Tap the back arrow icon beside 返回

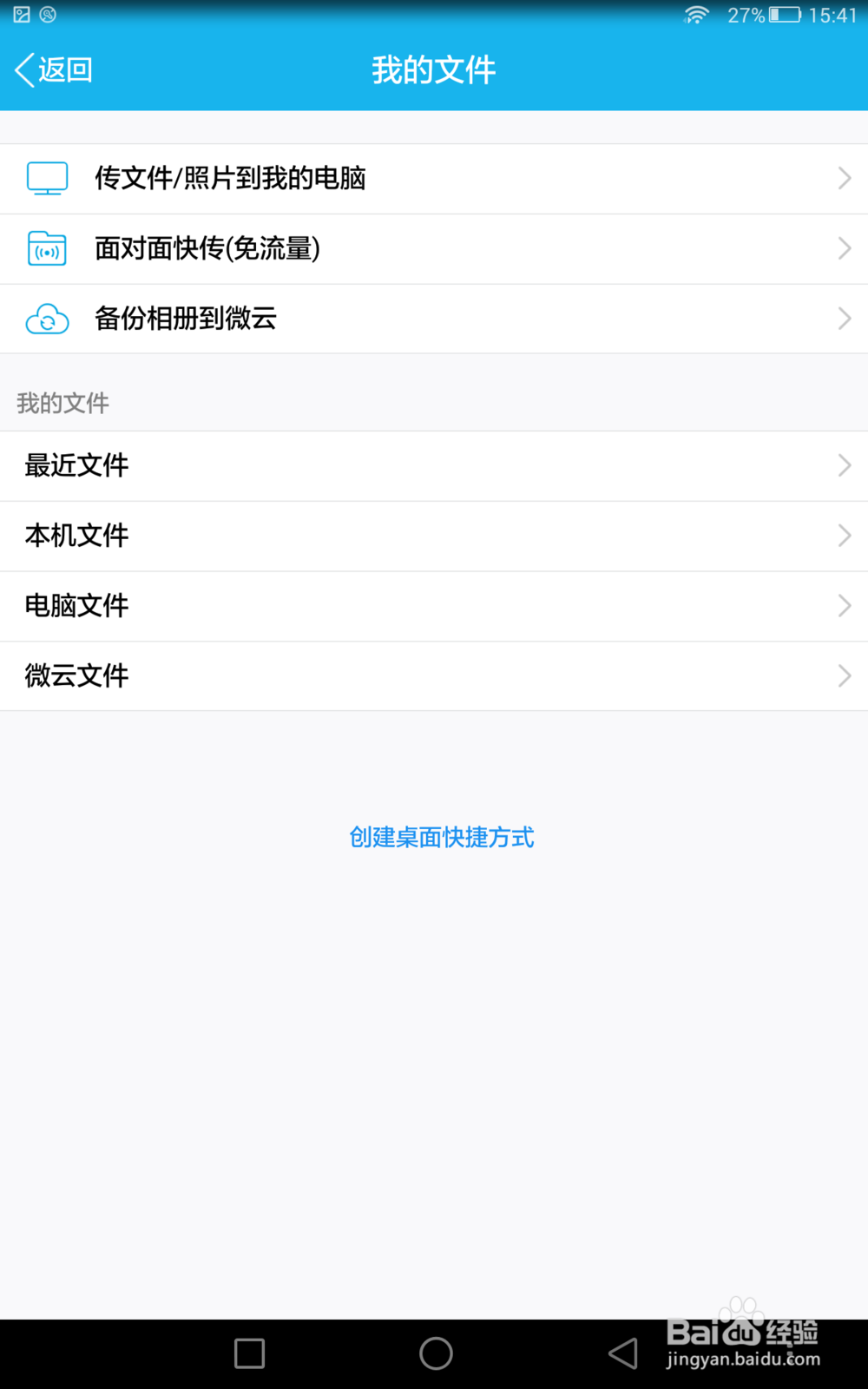point(23,69)
